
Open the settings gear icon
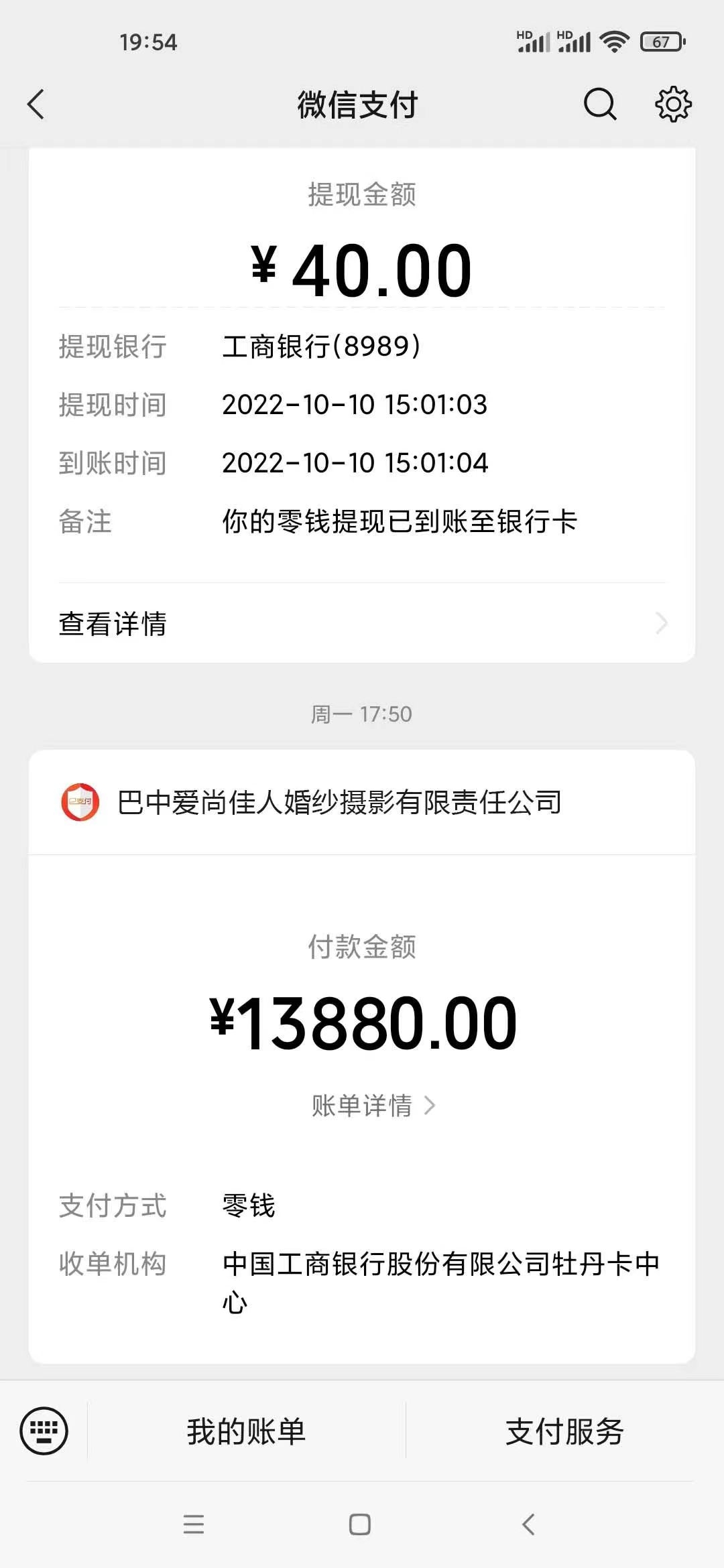point(673,105)
